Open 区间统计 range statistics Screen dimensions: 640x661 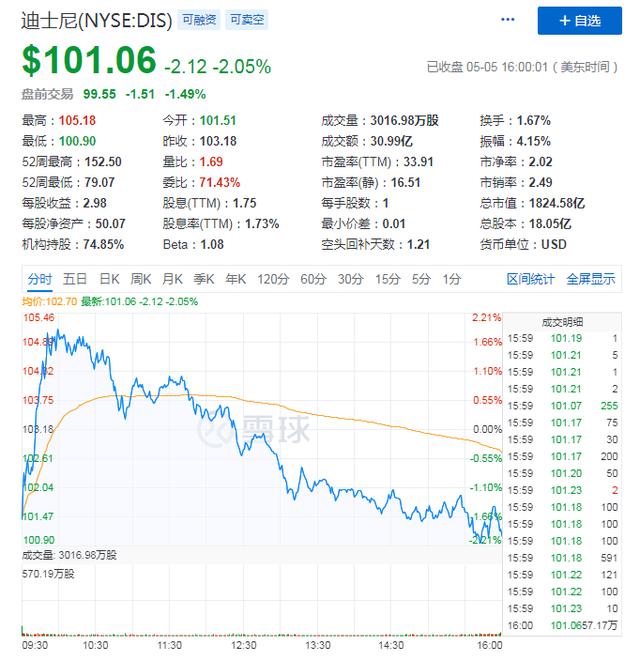[530, 279]
